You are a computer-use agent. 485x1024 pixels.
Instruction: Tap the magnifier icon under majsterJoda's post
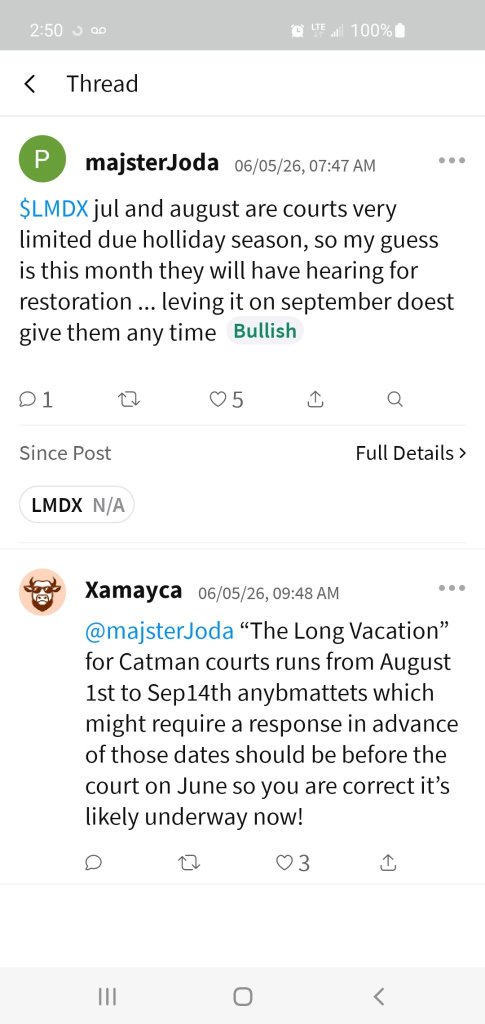(395, 398)
